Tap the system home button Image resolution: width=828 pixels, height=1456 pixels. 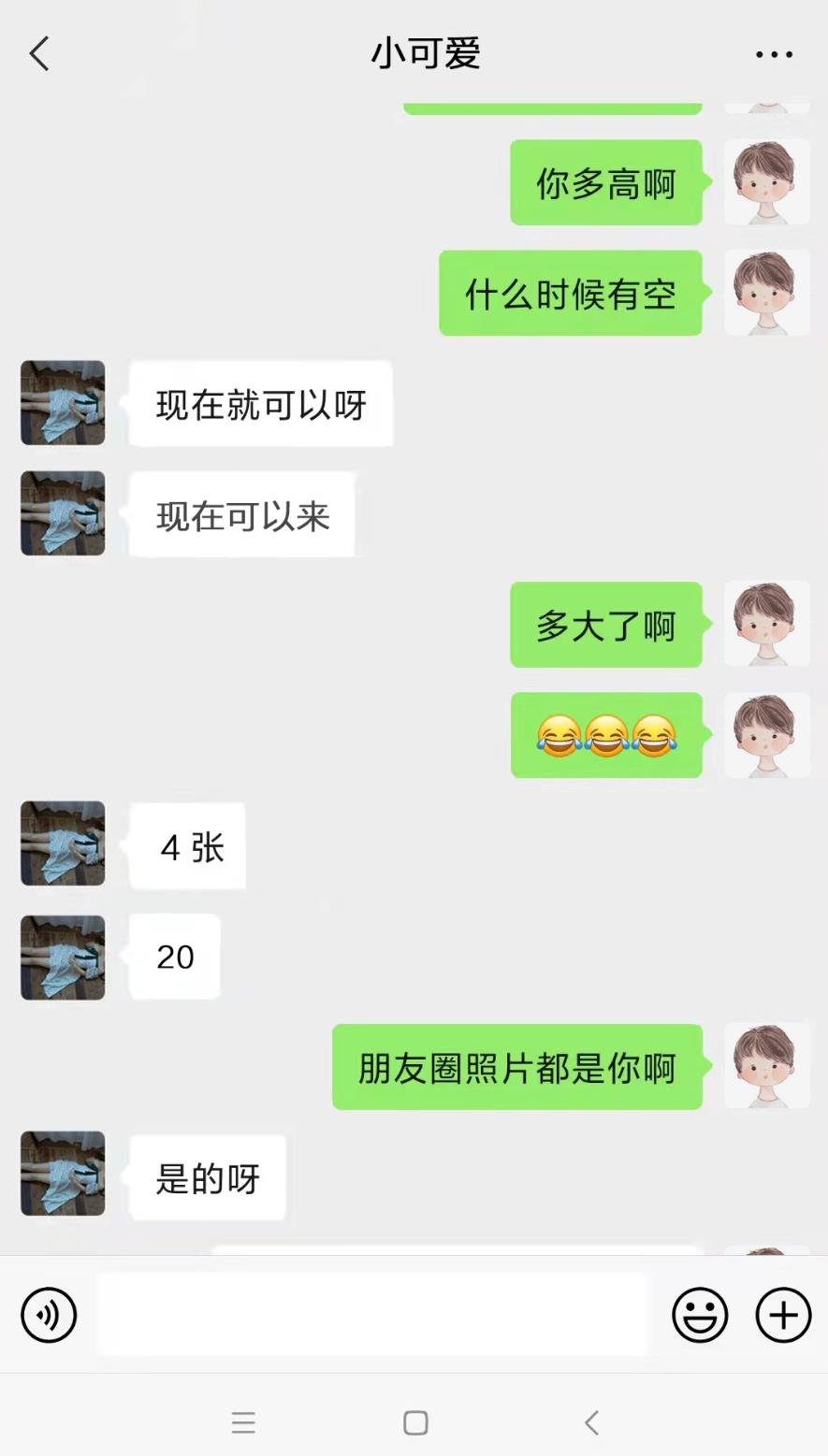415,1422
